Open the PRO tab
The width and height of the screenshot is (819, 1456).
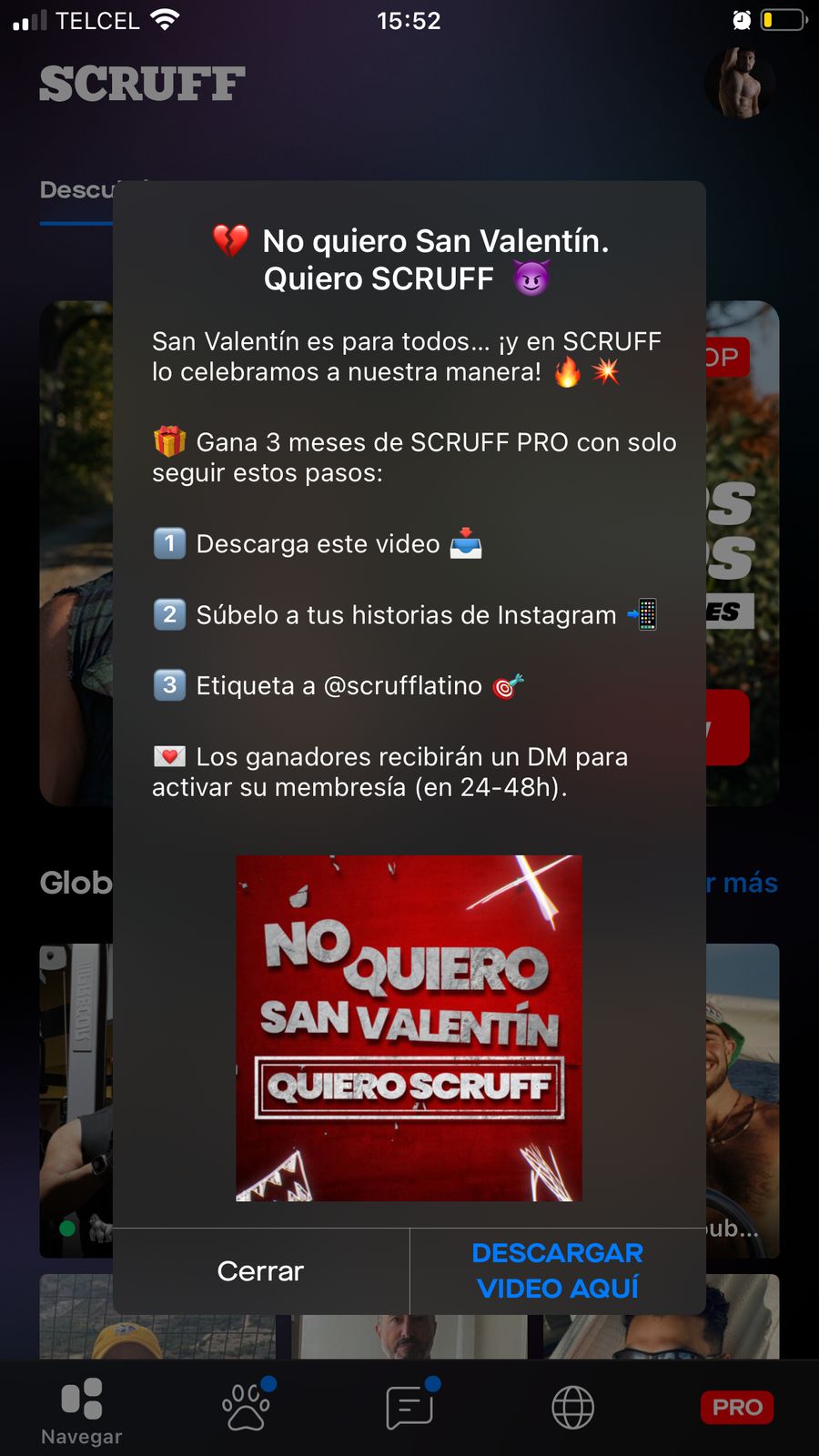[737, 1408]
